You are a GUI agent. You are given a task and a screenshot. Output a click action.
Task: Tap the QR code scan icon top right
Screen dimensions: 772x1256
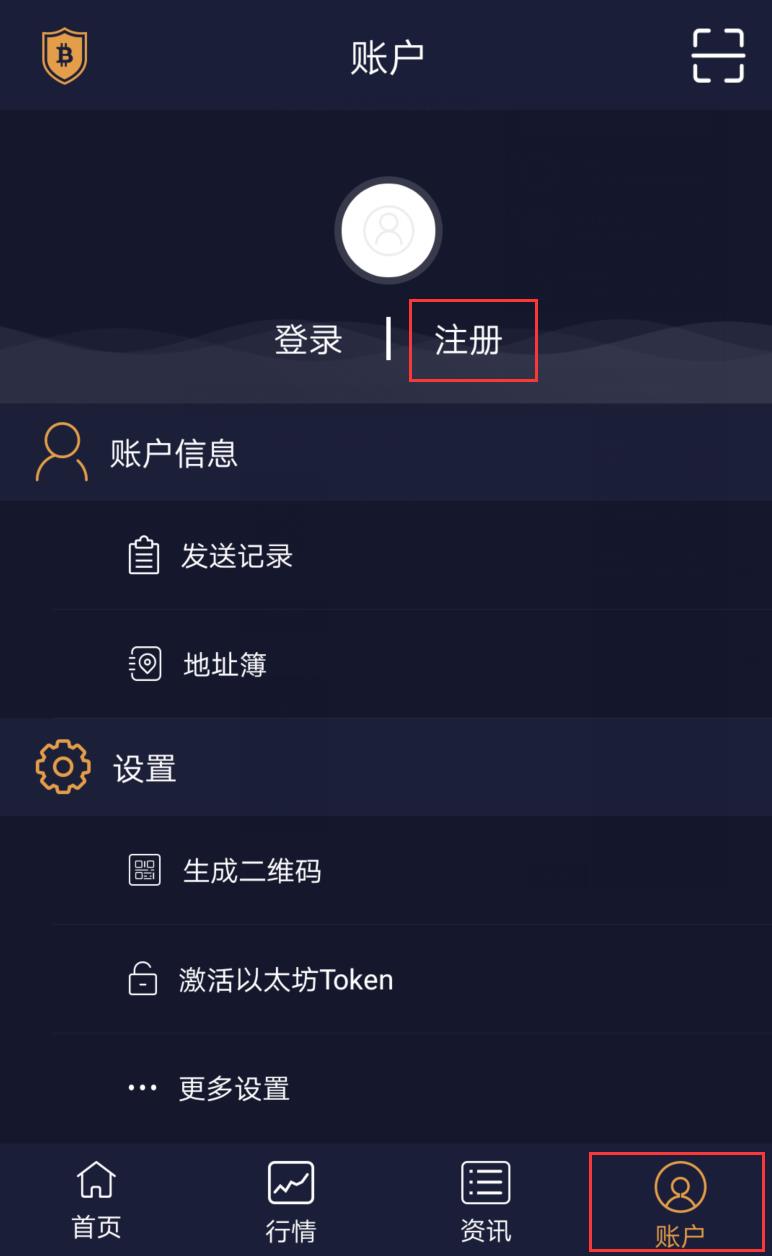(x=717, y=55)
